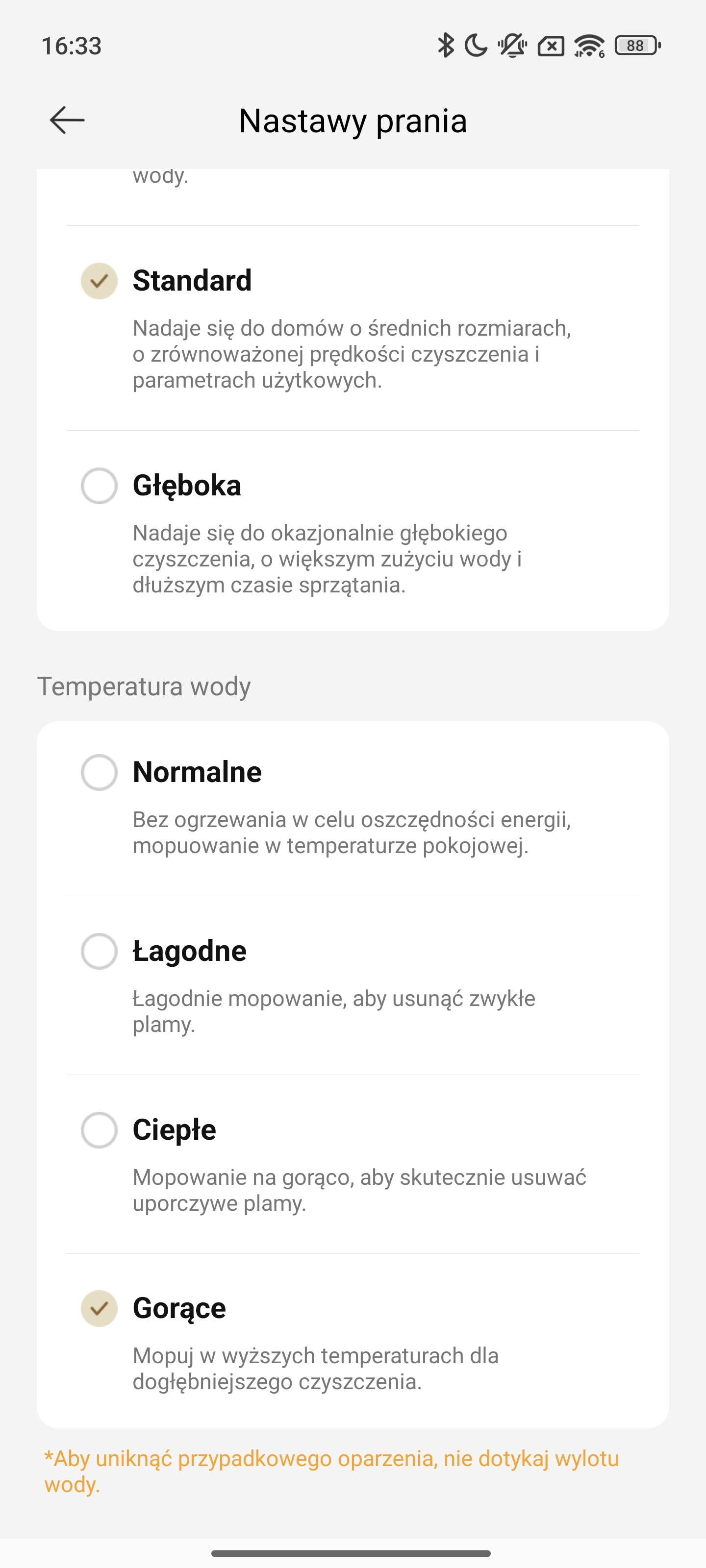Go back from Nastawy prania
Image resolution: width=706 pixels, height=1568 pixels.
67,120
